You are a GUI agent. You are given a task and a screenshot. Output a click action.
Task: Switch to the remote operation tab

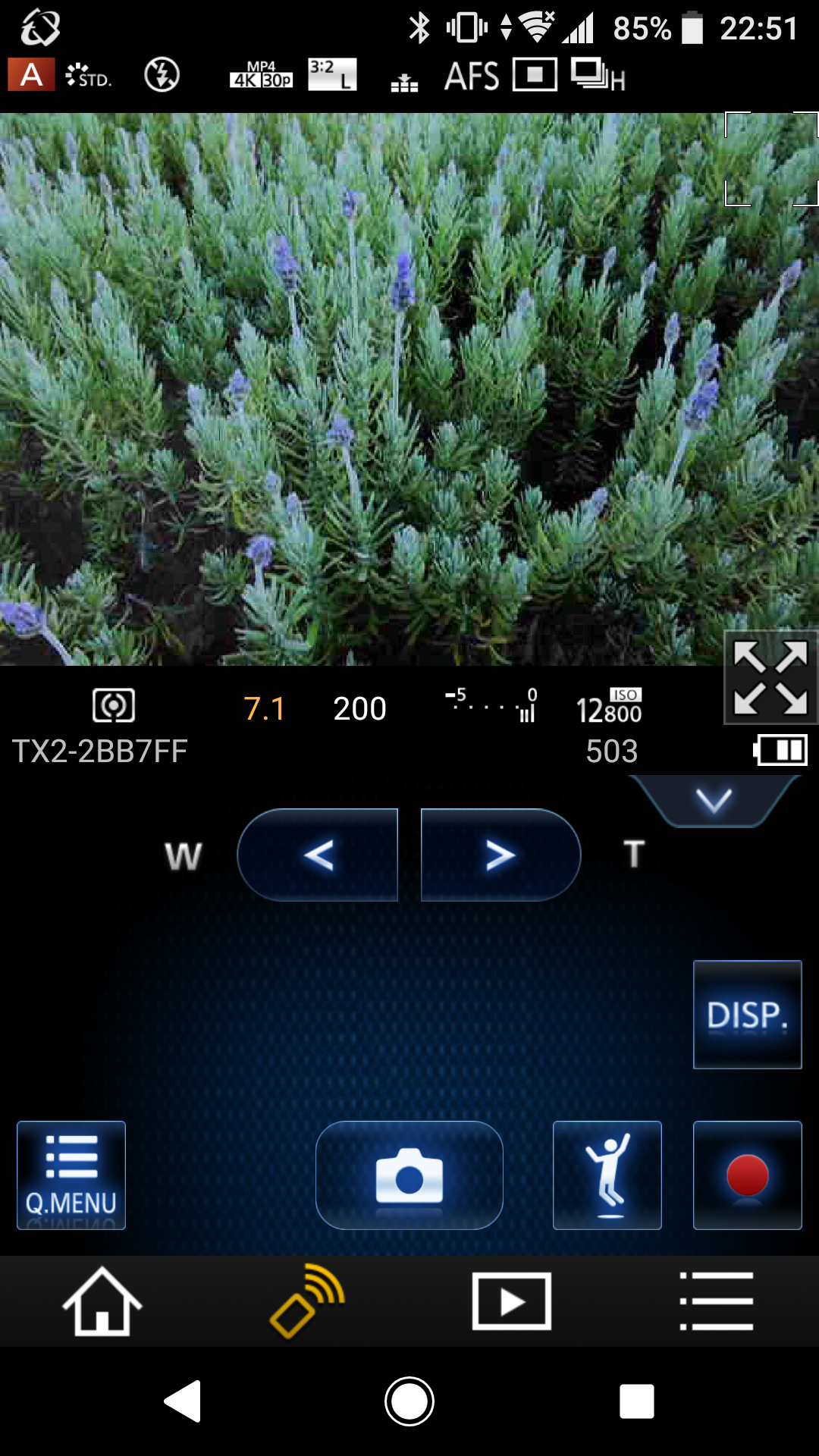pyautogui.click(x=307, y=1301)
